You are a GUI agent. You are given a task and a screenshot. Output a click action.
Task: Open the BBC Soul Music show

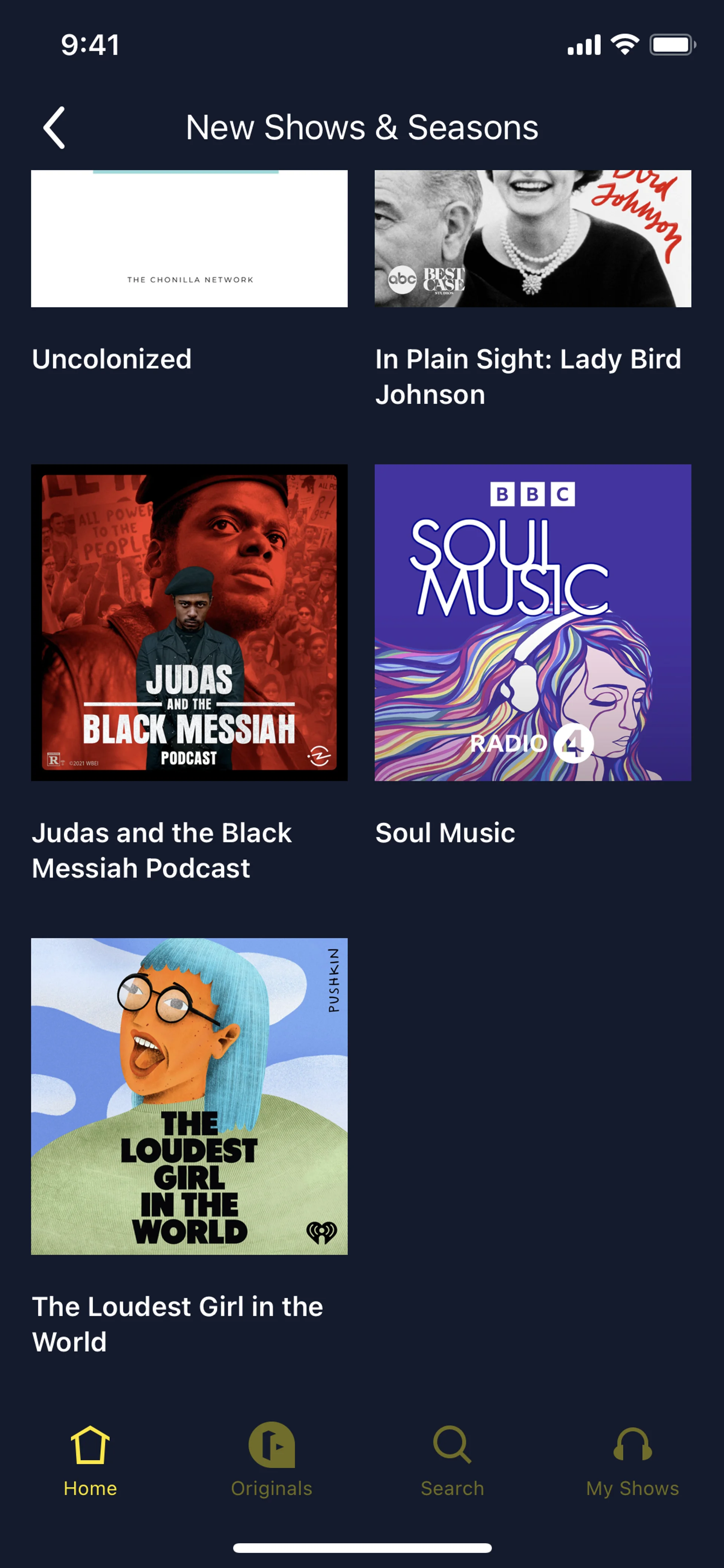pyautogui.click(x=532, y=622)
